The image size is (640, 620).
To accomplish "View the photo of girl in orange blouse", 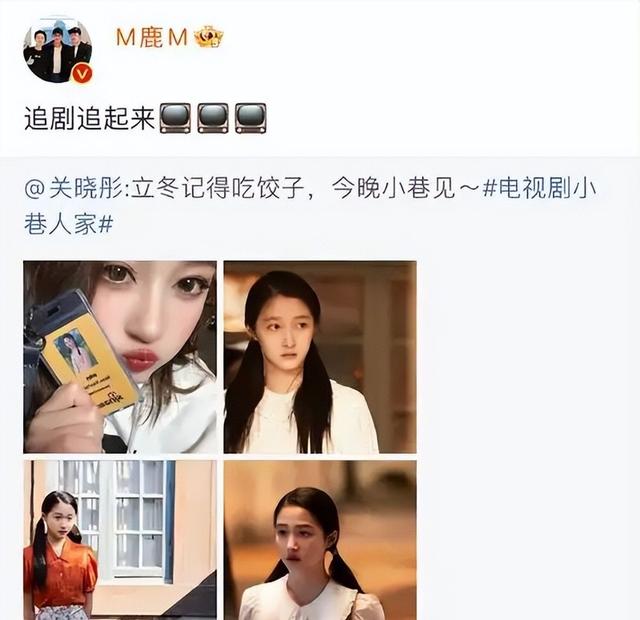I will pos(120,538).
